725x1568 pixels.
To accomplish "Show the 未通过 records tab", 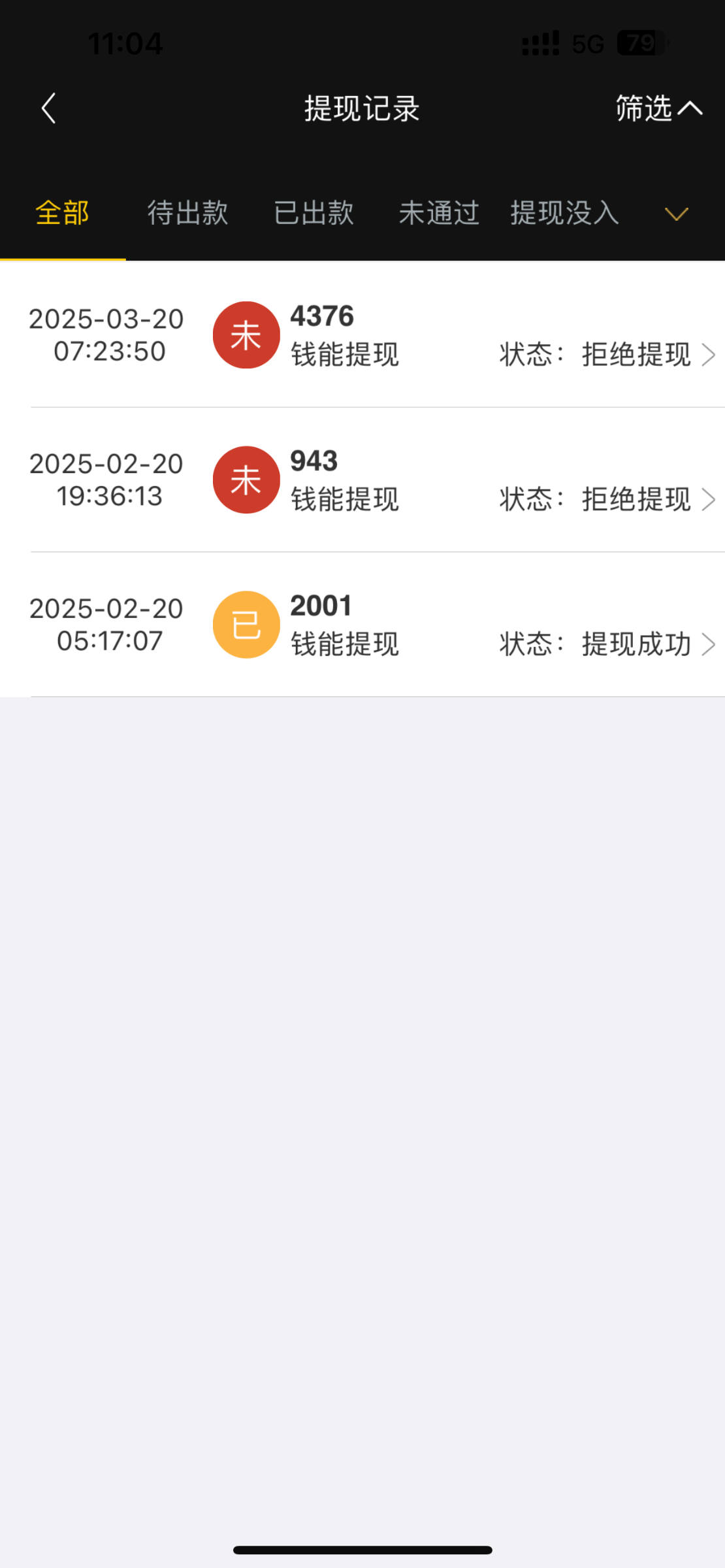I will point(439,213).
